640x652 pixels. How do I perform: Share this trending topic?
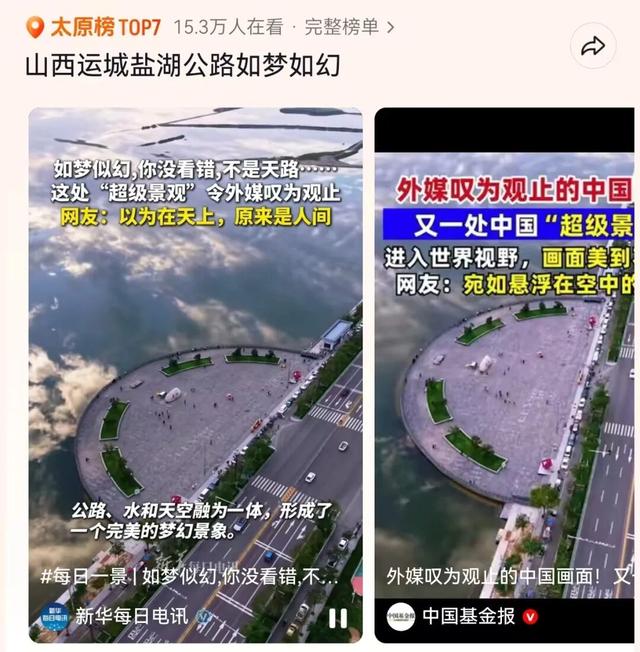[593, 46]
